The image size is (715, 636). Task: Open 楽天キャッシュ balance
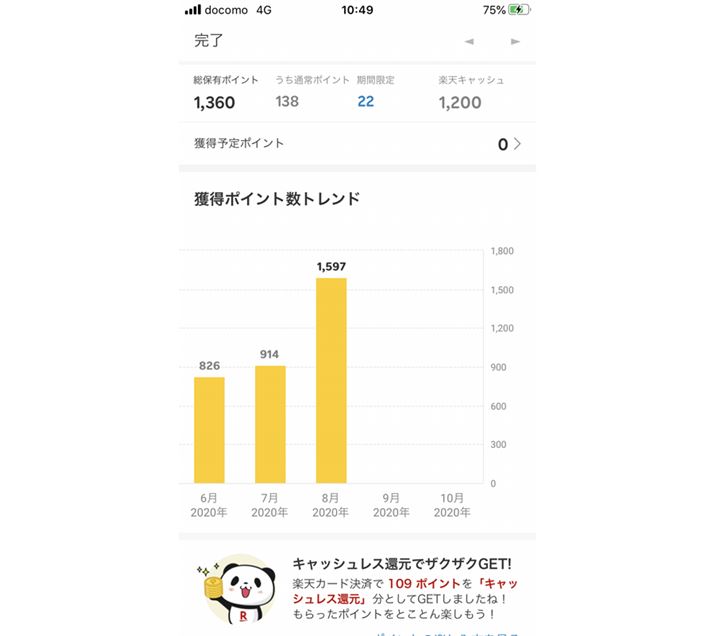click(470, 92)
